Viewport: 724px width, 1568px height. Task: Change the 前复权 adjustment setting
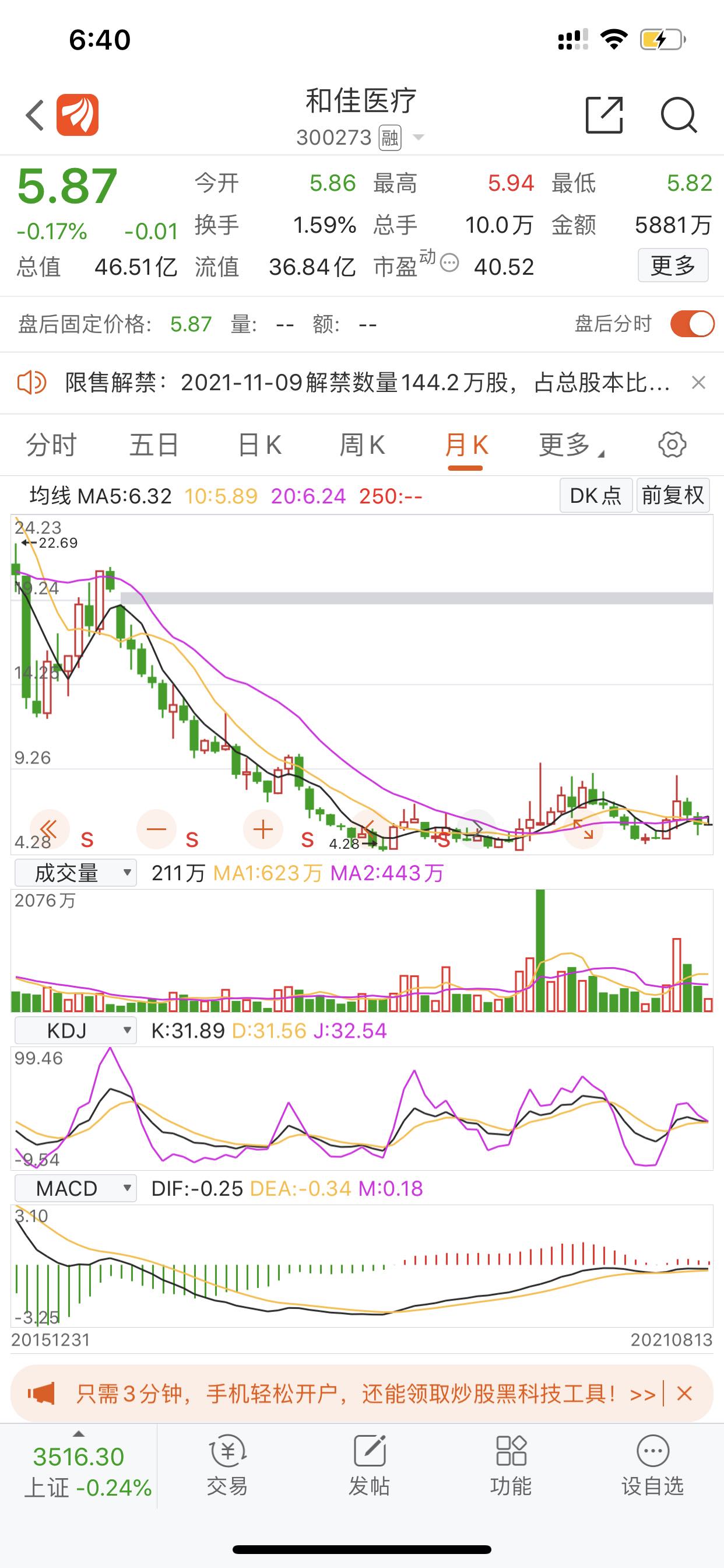click(673, 495)
